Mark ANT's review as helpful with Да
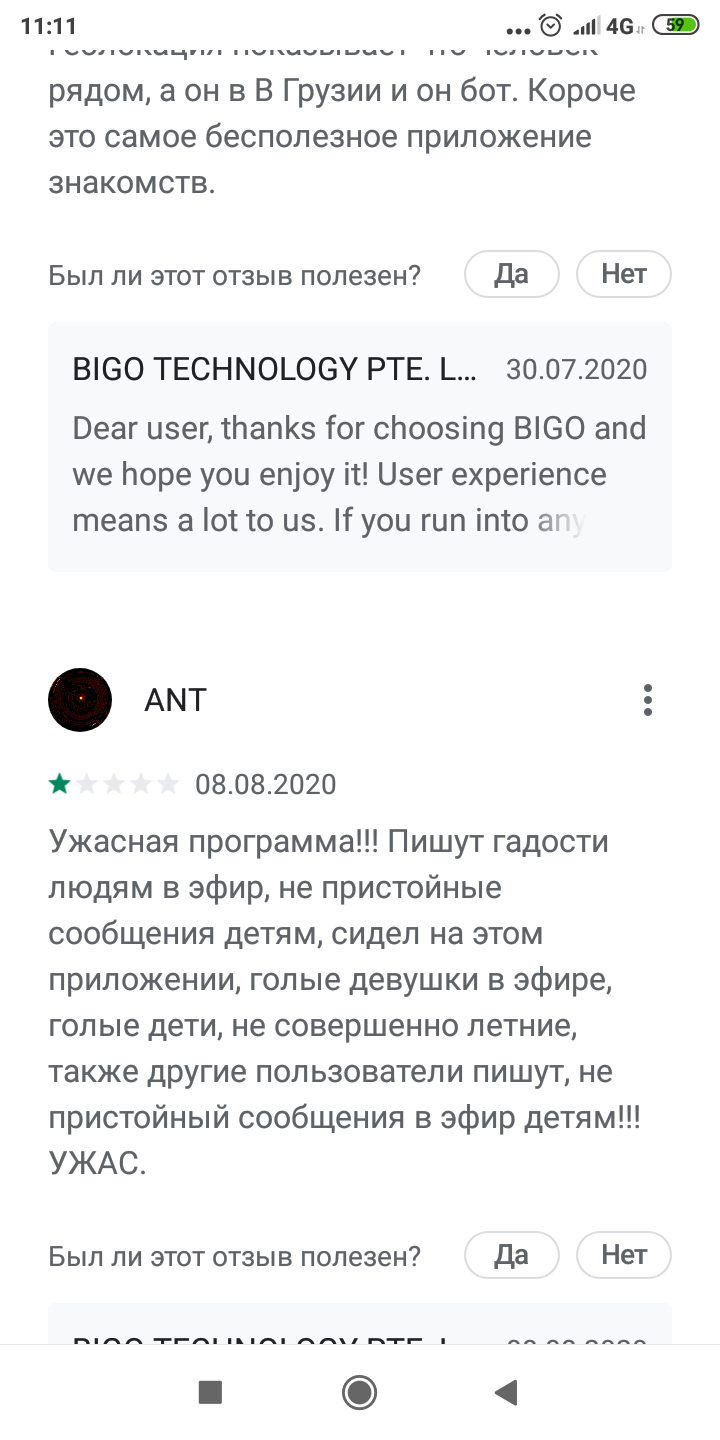 [511, 1254]
